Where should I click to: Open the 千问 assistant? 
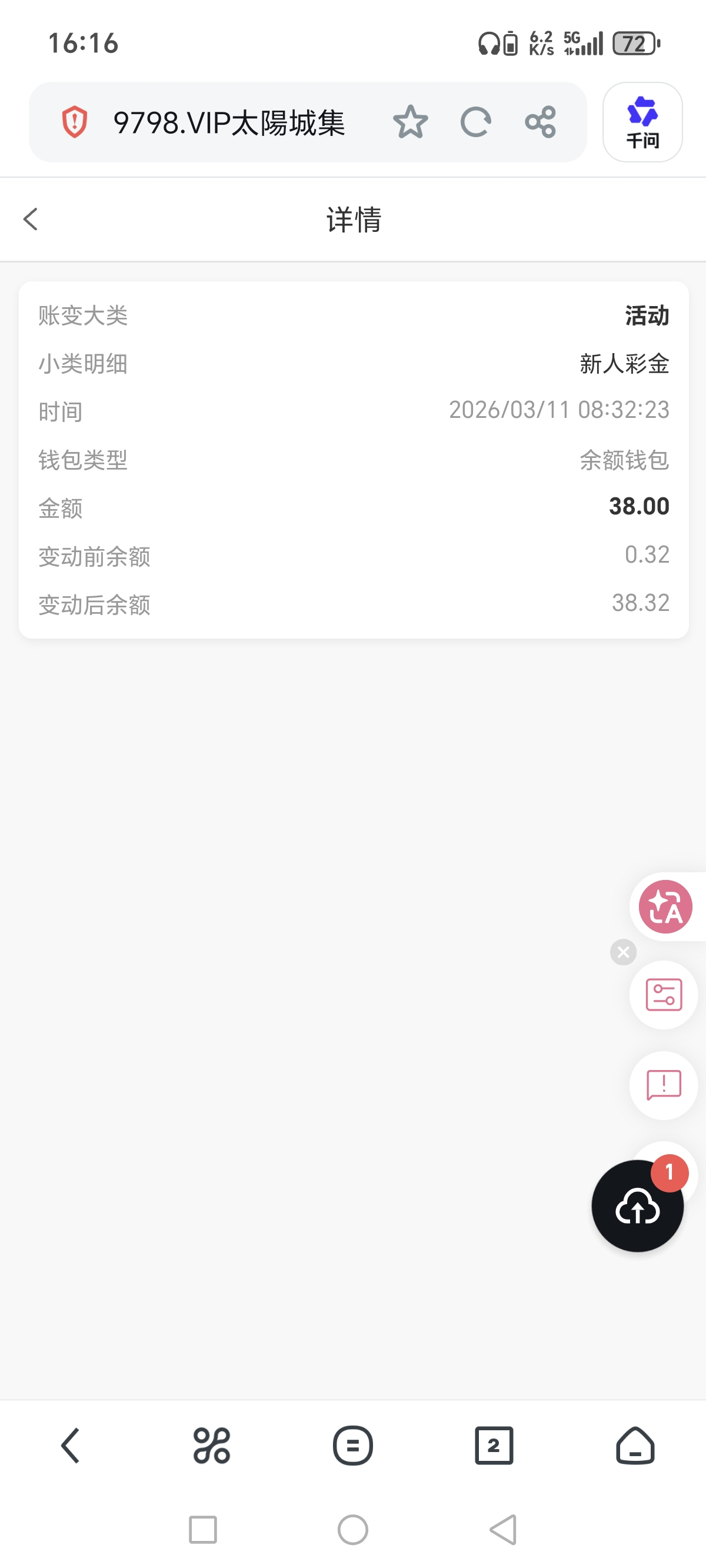tap(642, 122)
